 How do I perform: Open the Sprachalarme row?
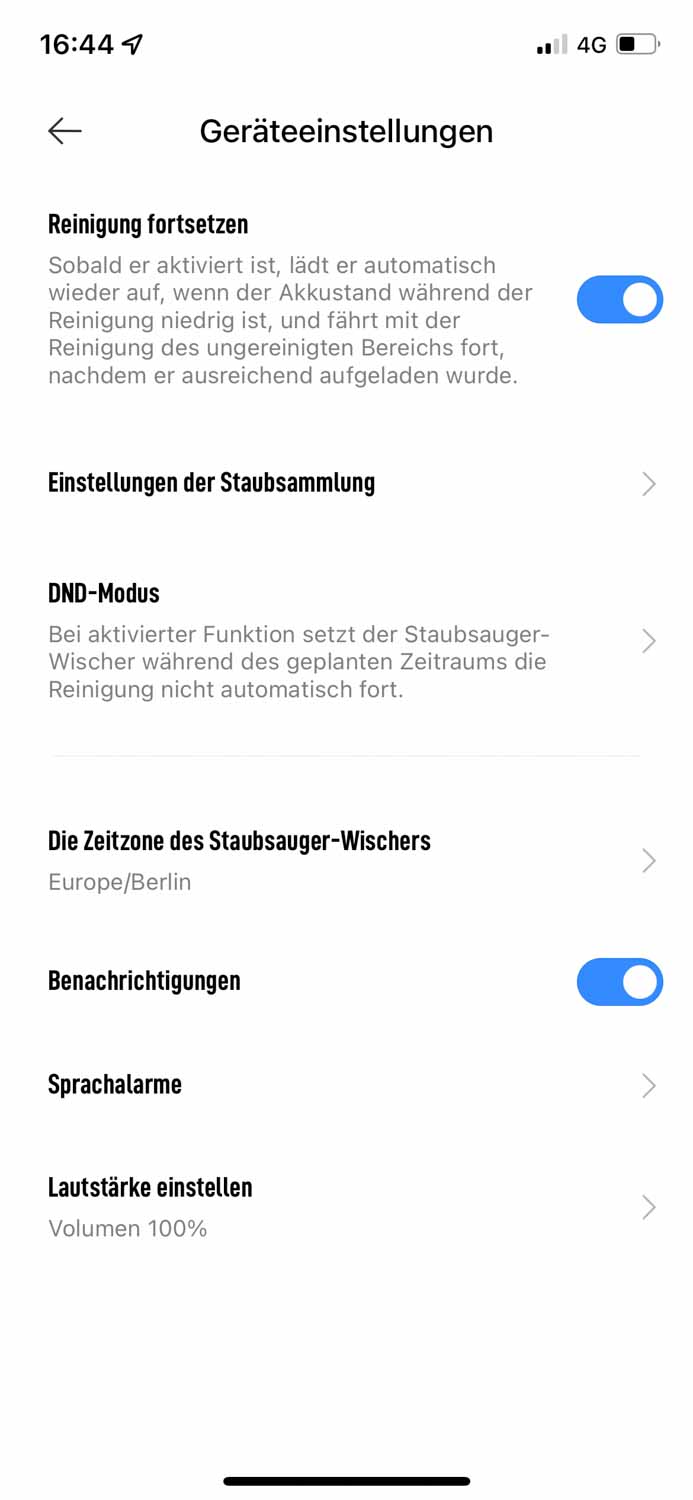coord(346,1085)
